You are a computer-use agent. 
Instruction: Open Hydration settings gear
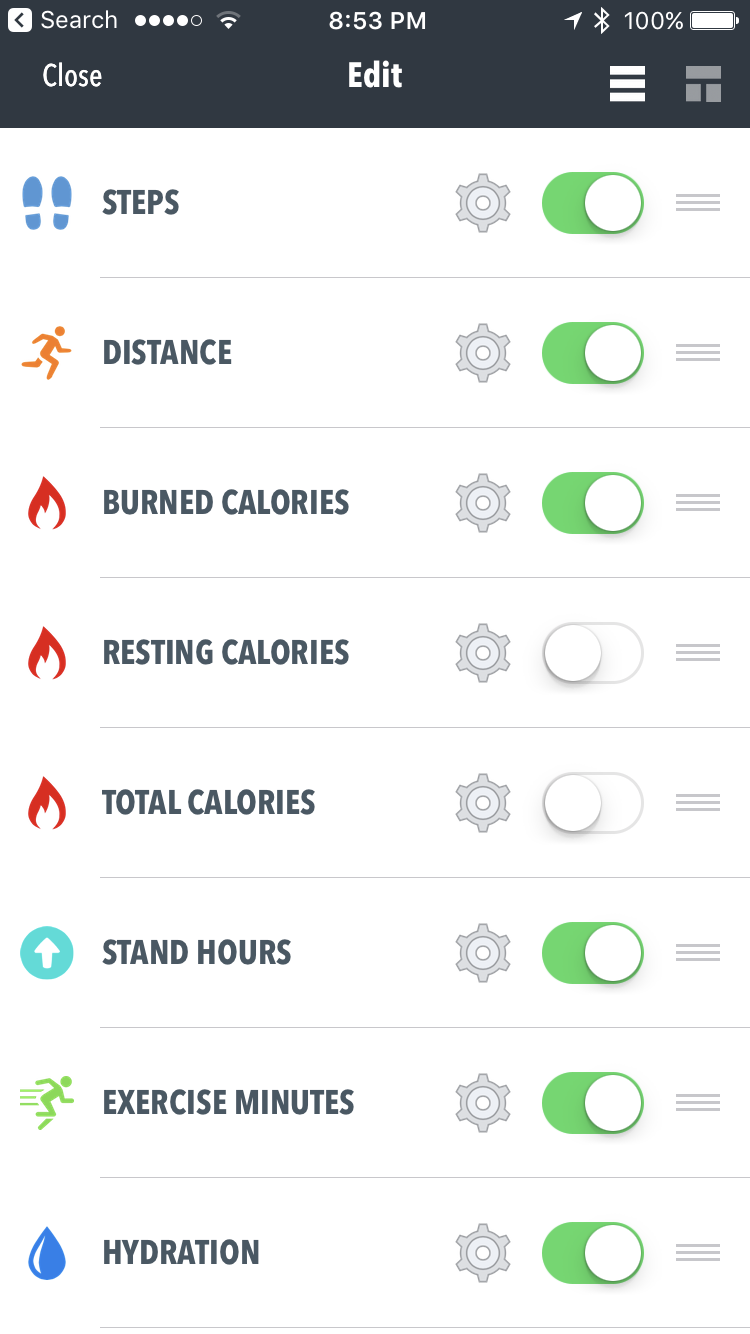point(483,1253)
